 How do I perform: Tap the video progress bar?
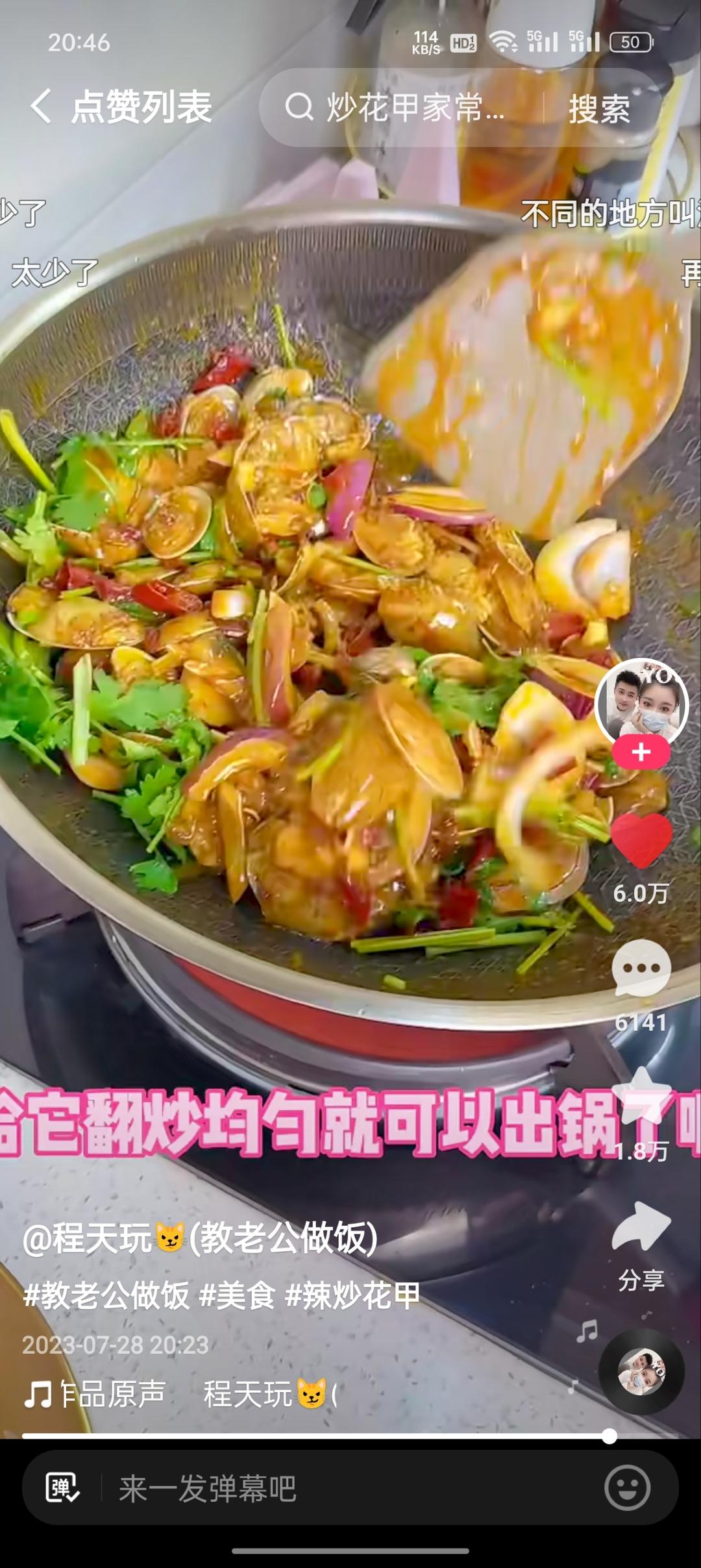(x=325, y=1436)
